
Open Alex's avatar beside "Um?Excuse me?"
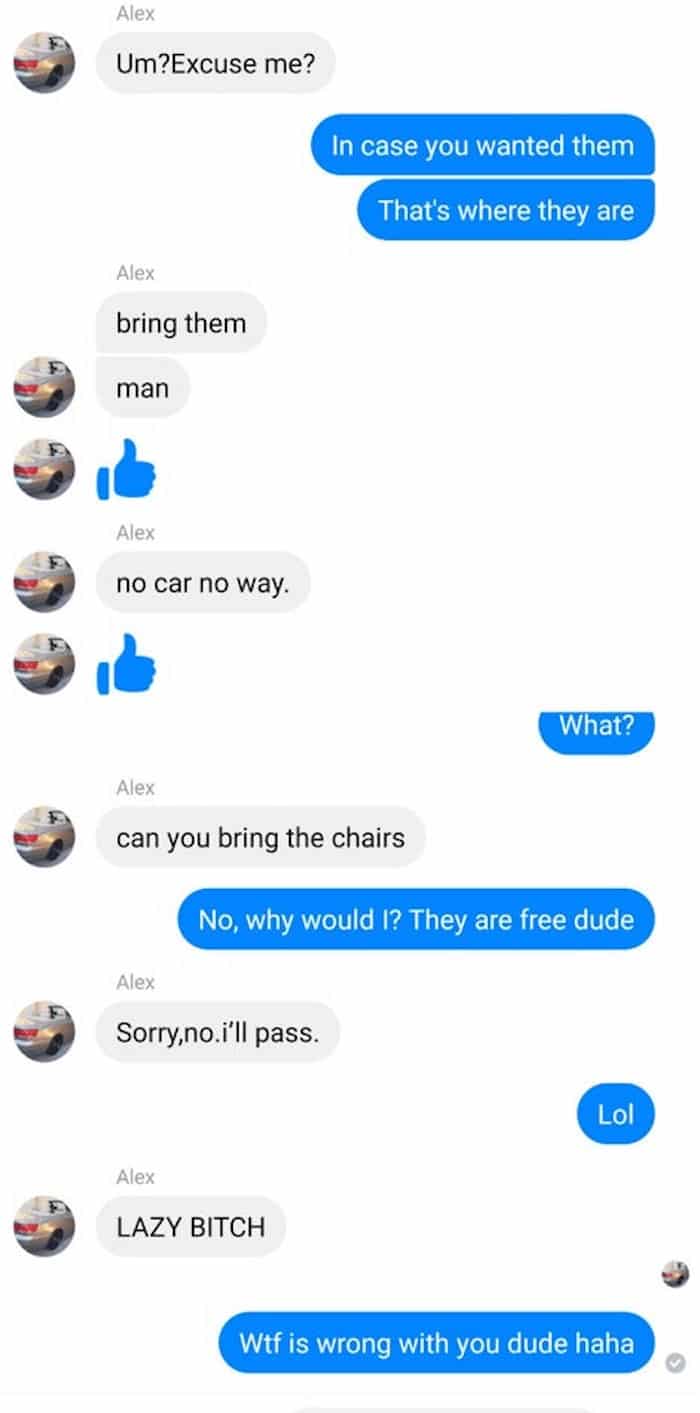coord(44,63)
